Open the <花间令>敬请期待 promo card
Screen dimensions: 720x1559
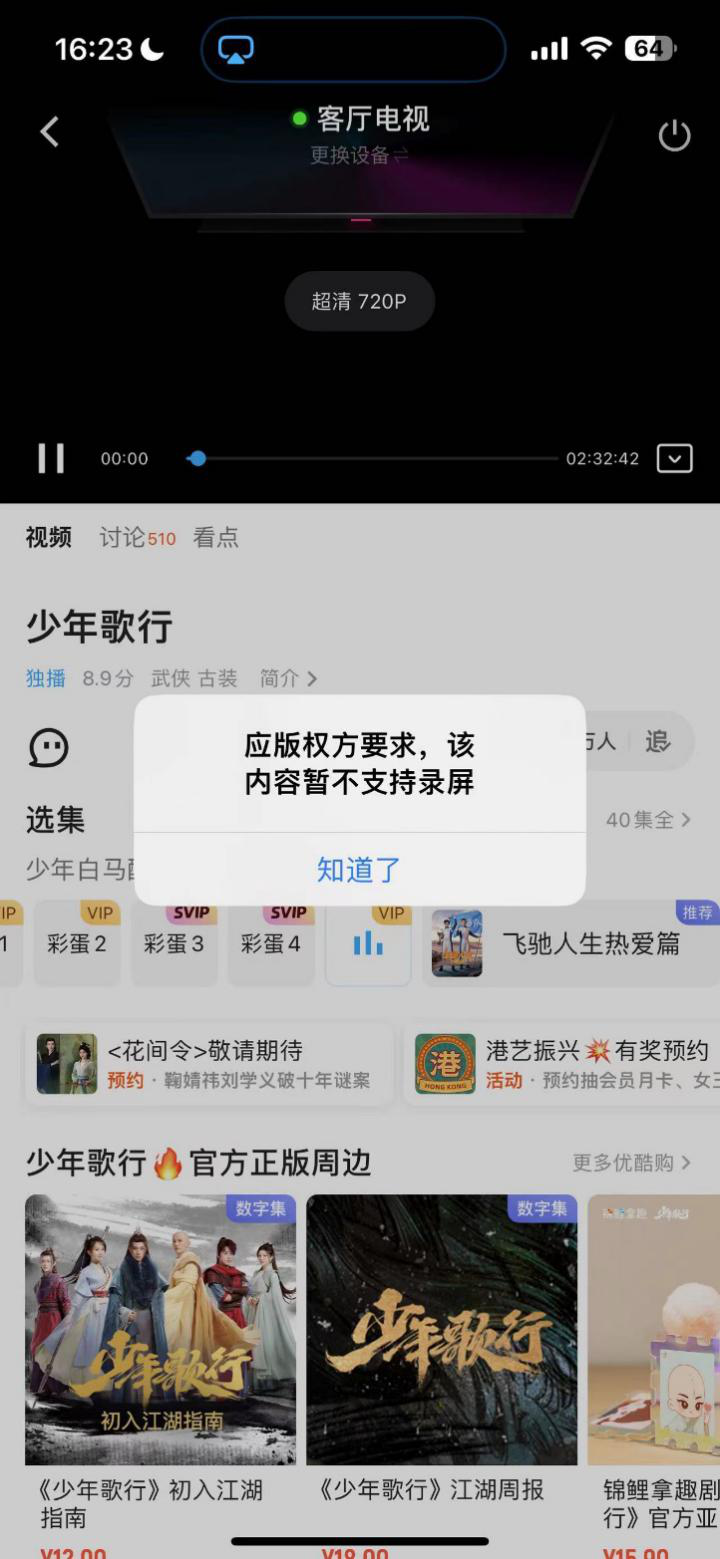point(208,1064)
